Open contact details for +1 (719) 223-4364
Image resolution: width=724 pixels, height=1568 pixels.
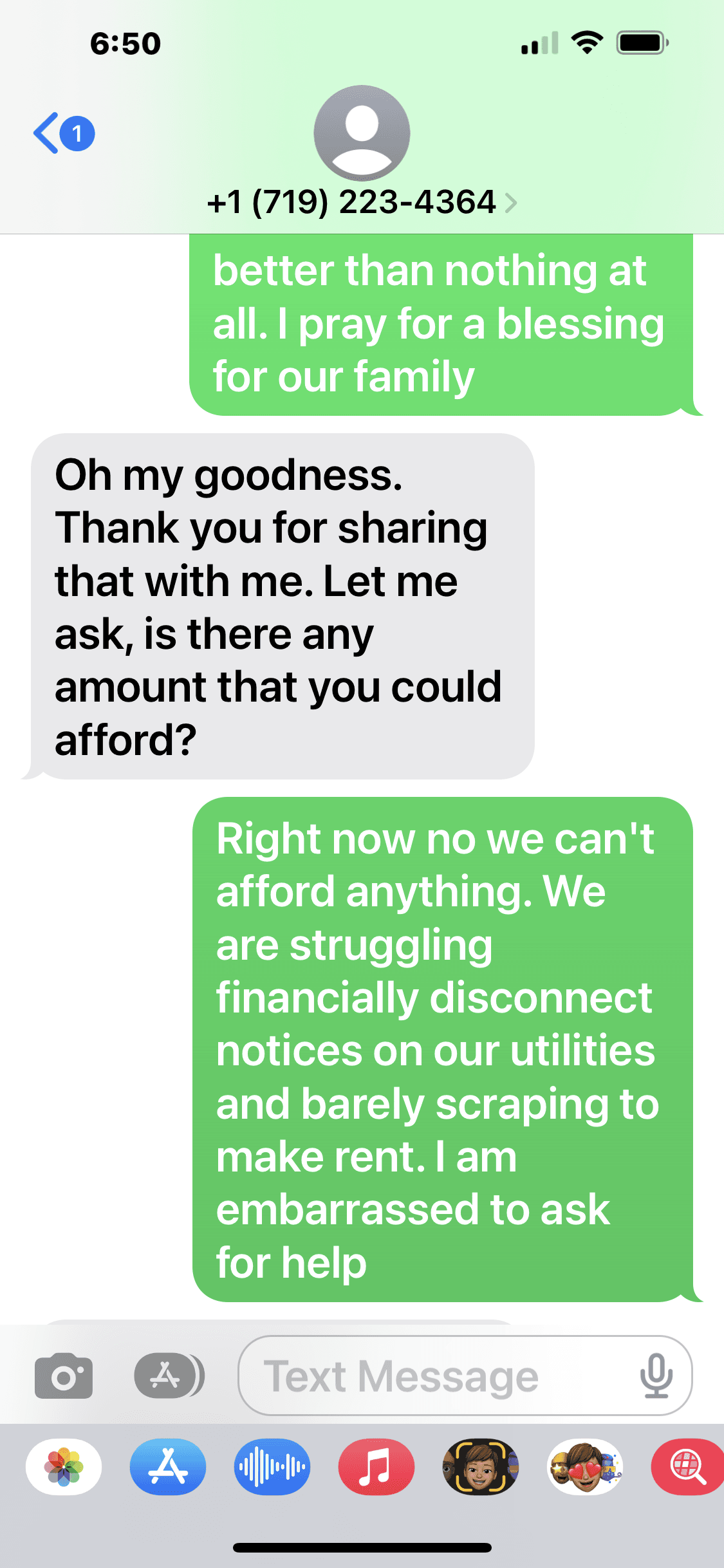[x=362, y=202]
